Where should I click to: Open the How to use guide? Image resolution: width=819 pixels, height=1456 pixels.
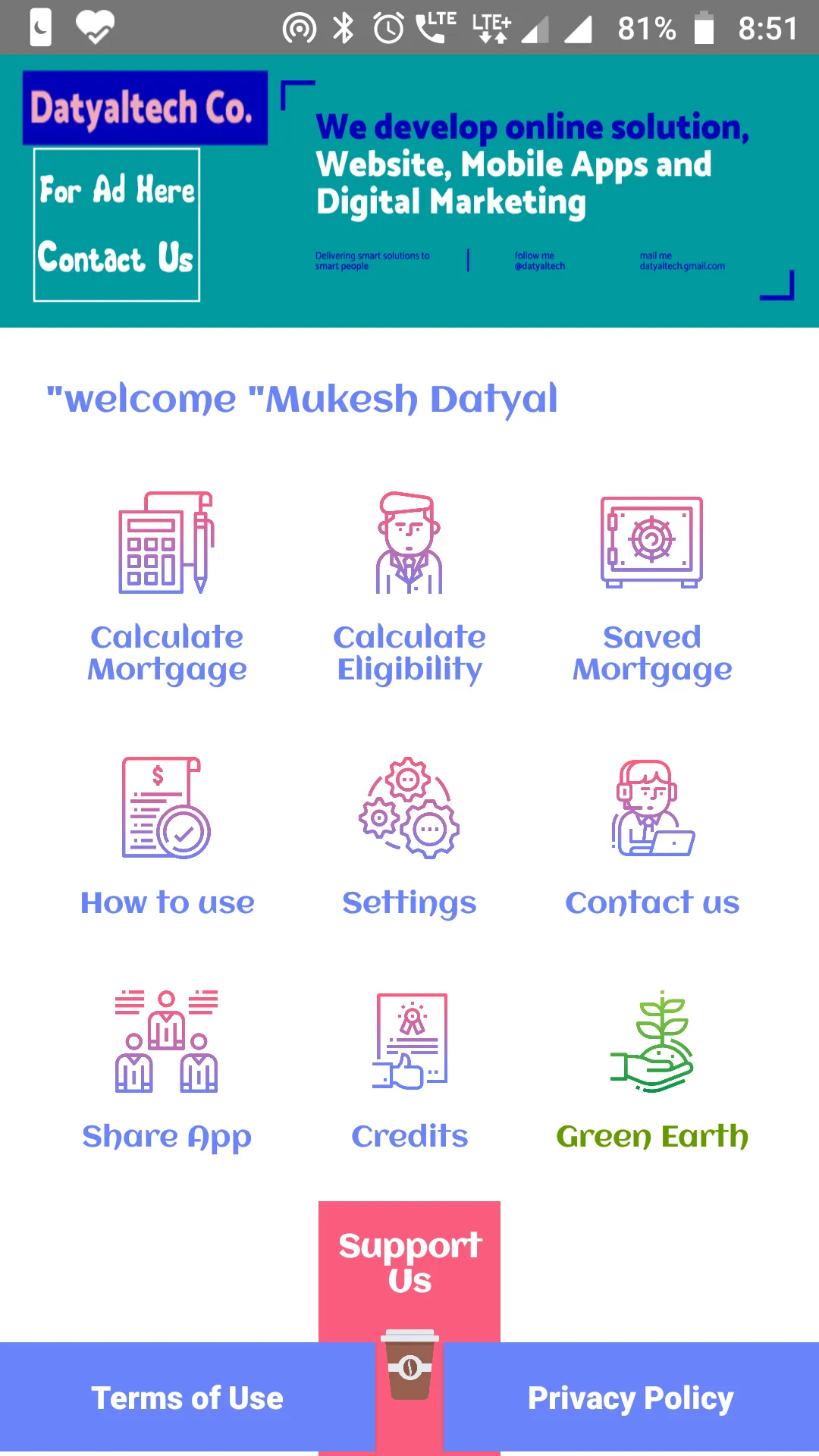(x=167, y=838)
